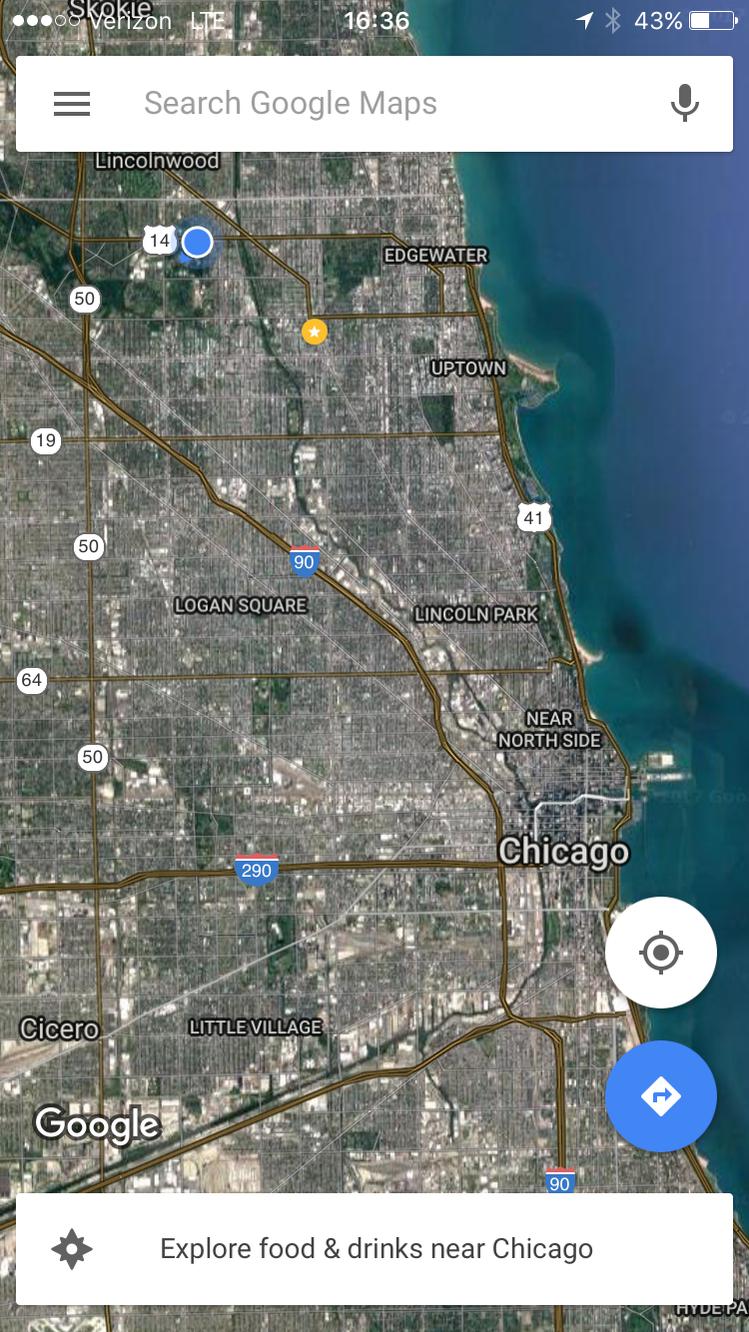This screenshot has height=1332, width=749.
Task: Open directions with the blue arrow button
Action: pos(660,1096)
